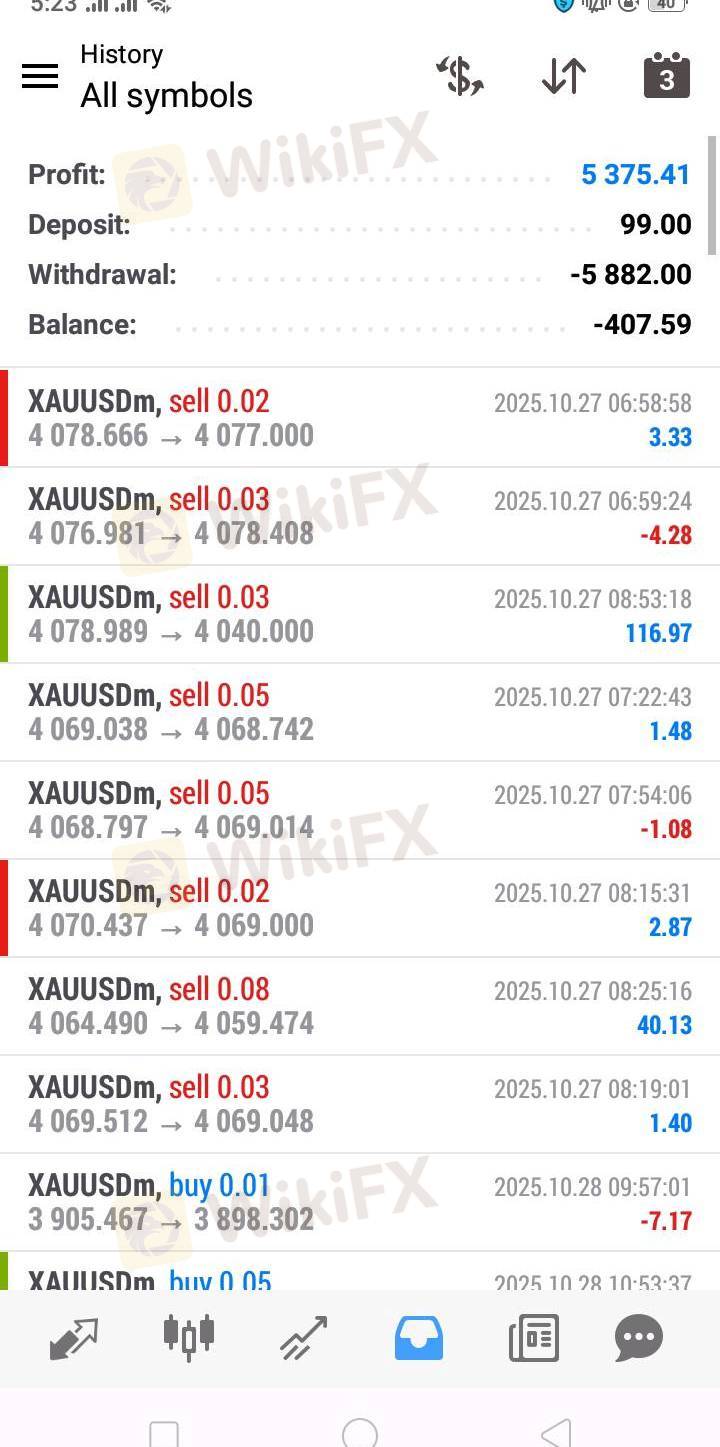This screenshot has width=720, height=1447.
Task: Open the Messages chat tab
Action: 639,1338
